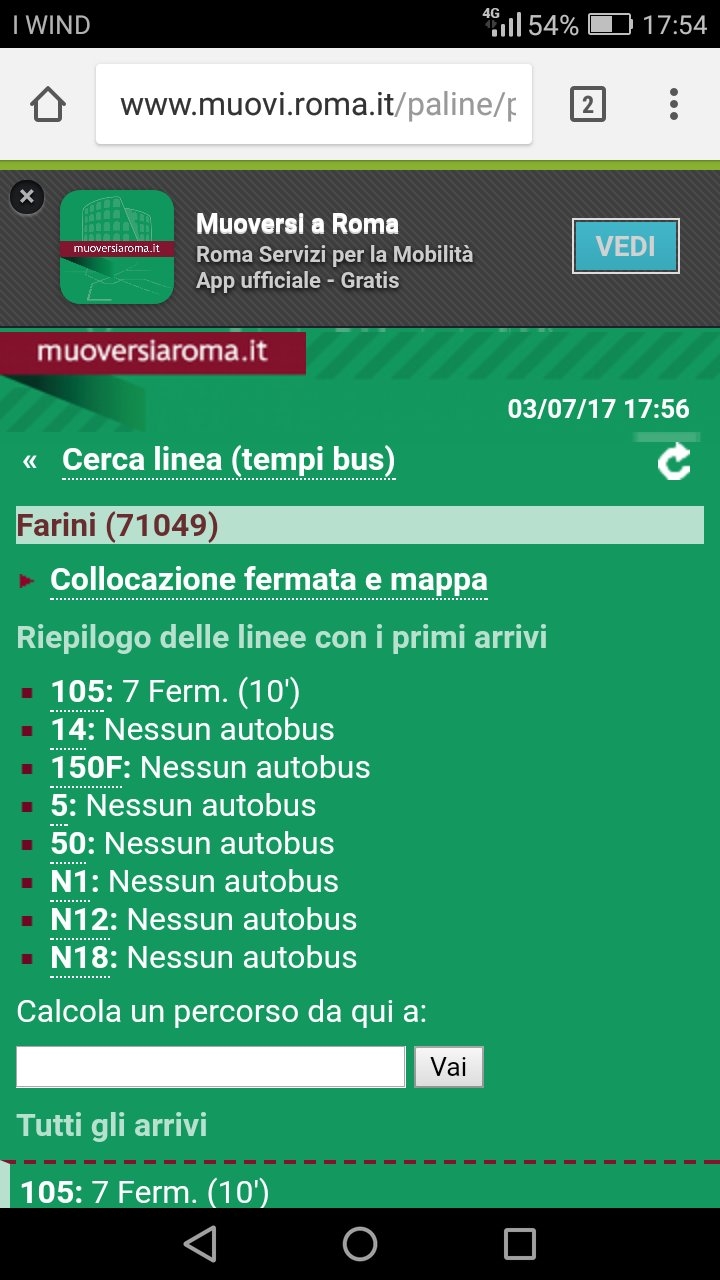Screen dimensions: 720x1280
Task: Tap the Vai button
Action: [x=449, y=1067]
